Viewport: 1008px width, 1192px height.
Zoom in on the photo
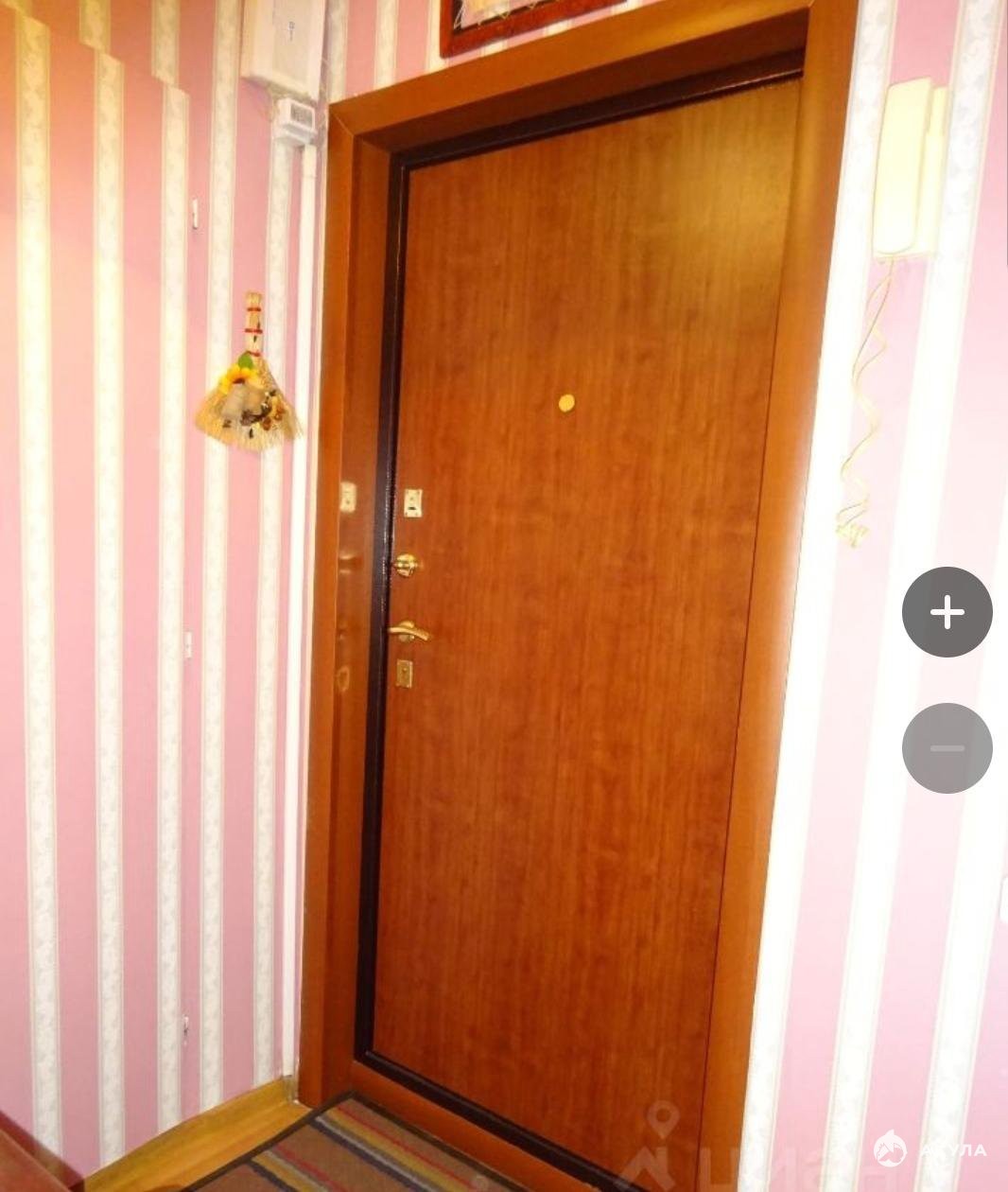pos(947,612)
